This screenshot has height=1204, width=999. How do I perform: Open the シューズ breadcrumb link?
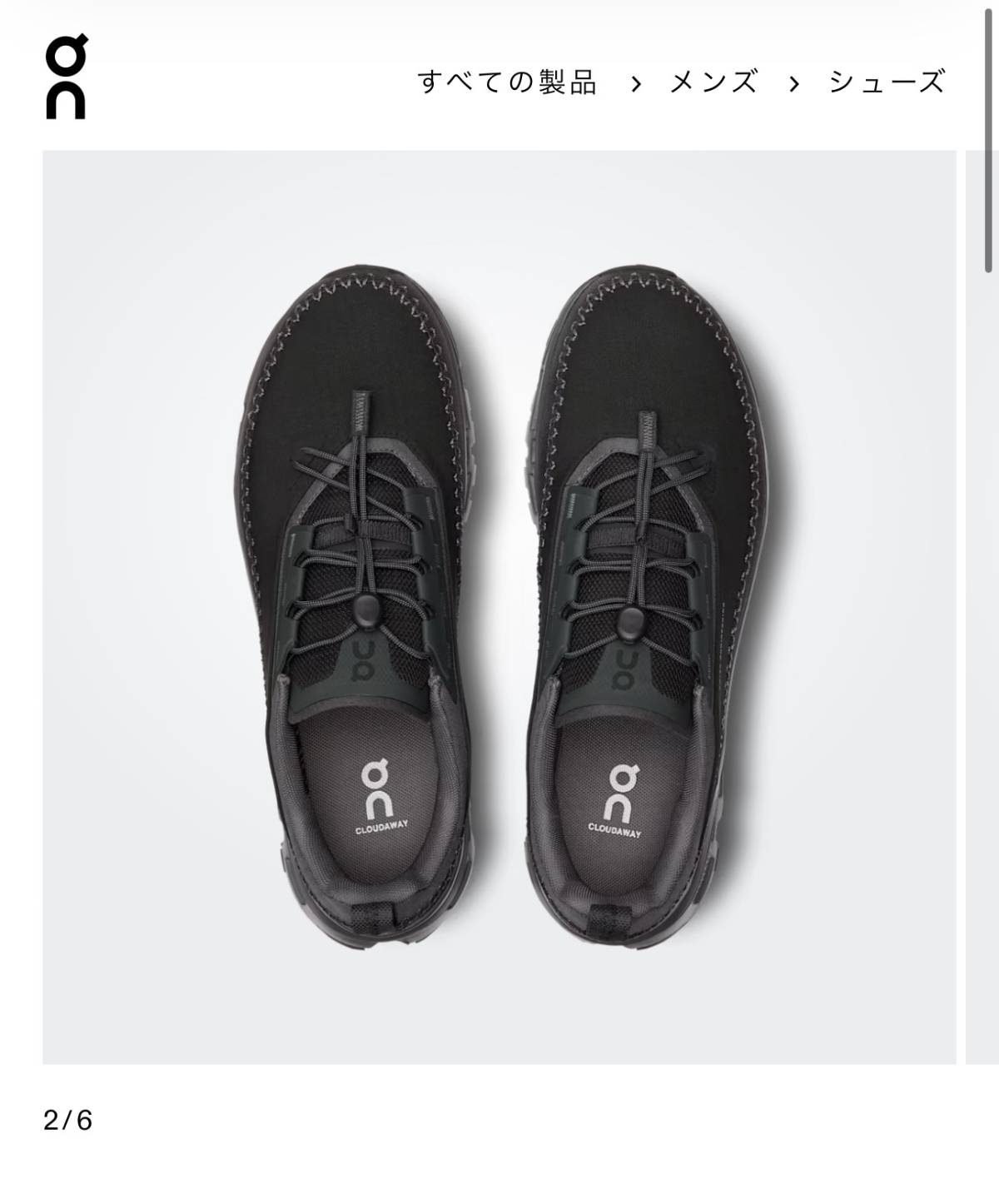pos(887,82)
